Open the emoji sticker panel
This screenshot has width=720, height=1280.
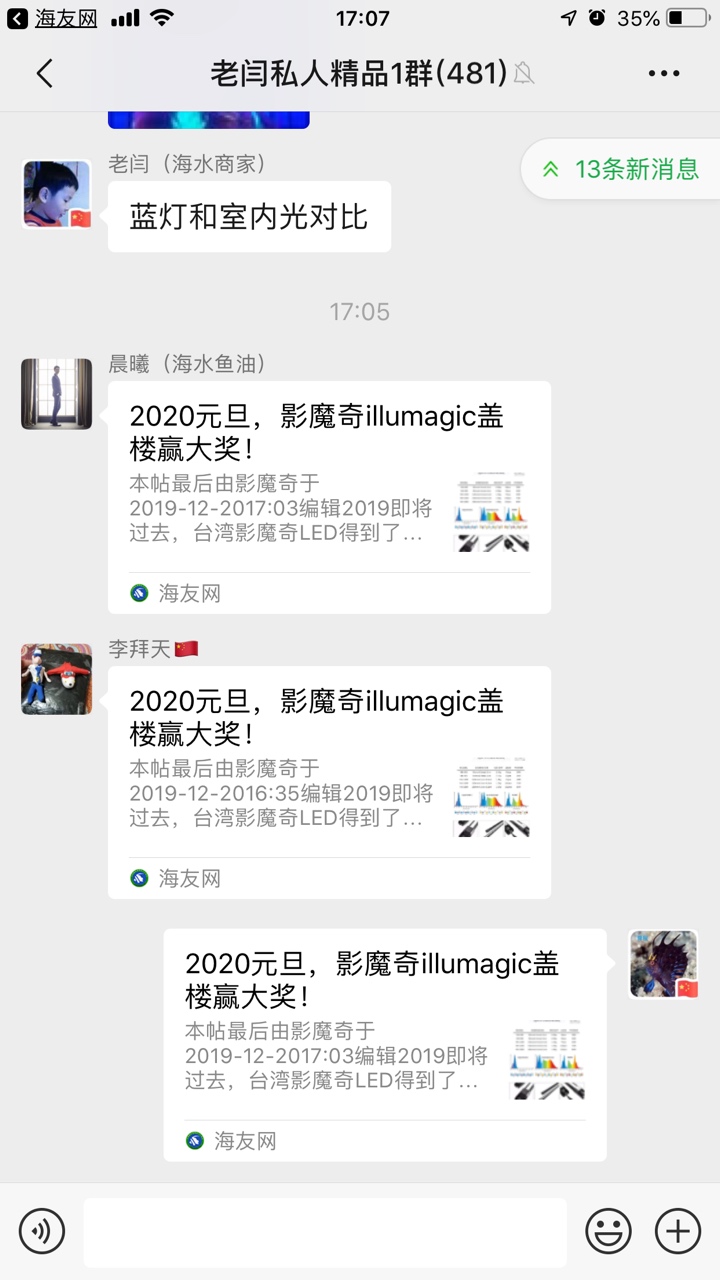pos(608,1230)
